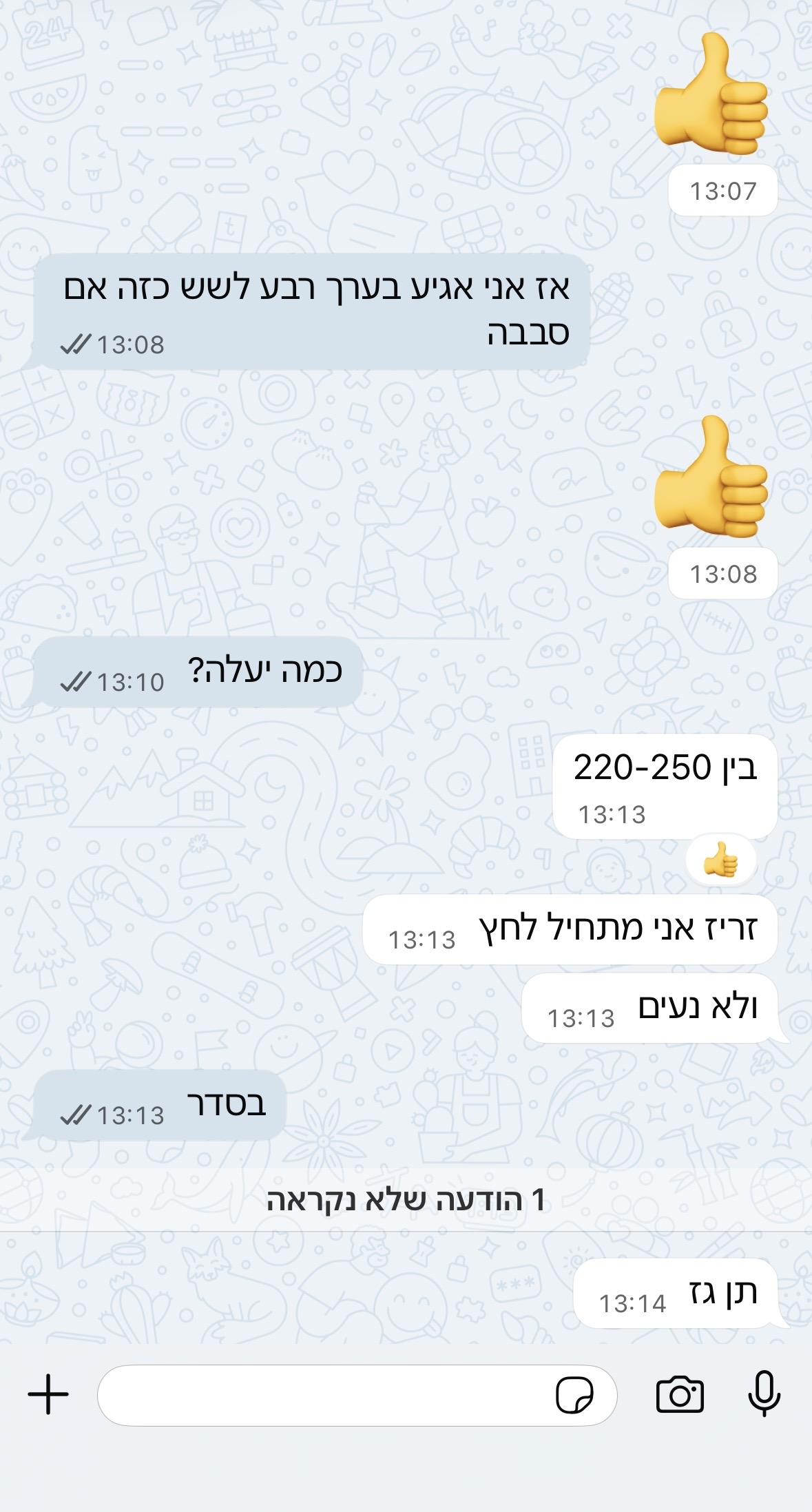Open the thumbs-up reaction under the 220-250 message
Viewport: 812px width, 1512px height.
click(720, 860)
